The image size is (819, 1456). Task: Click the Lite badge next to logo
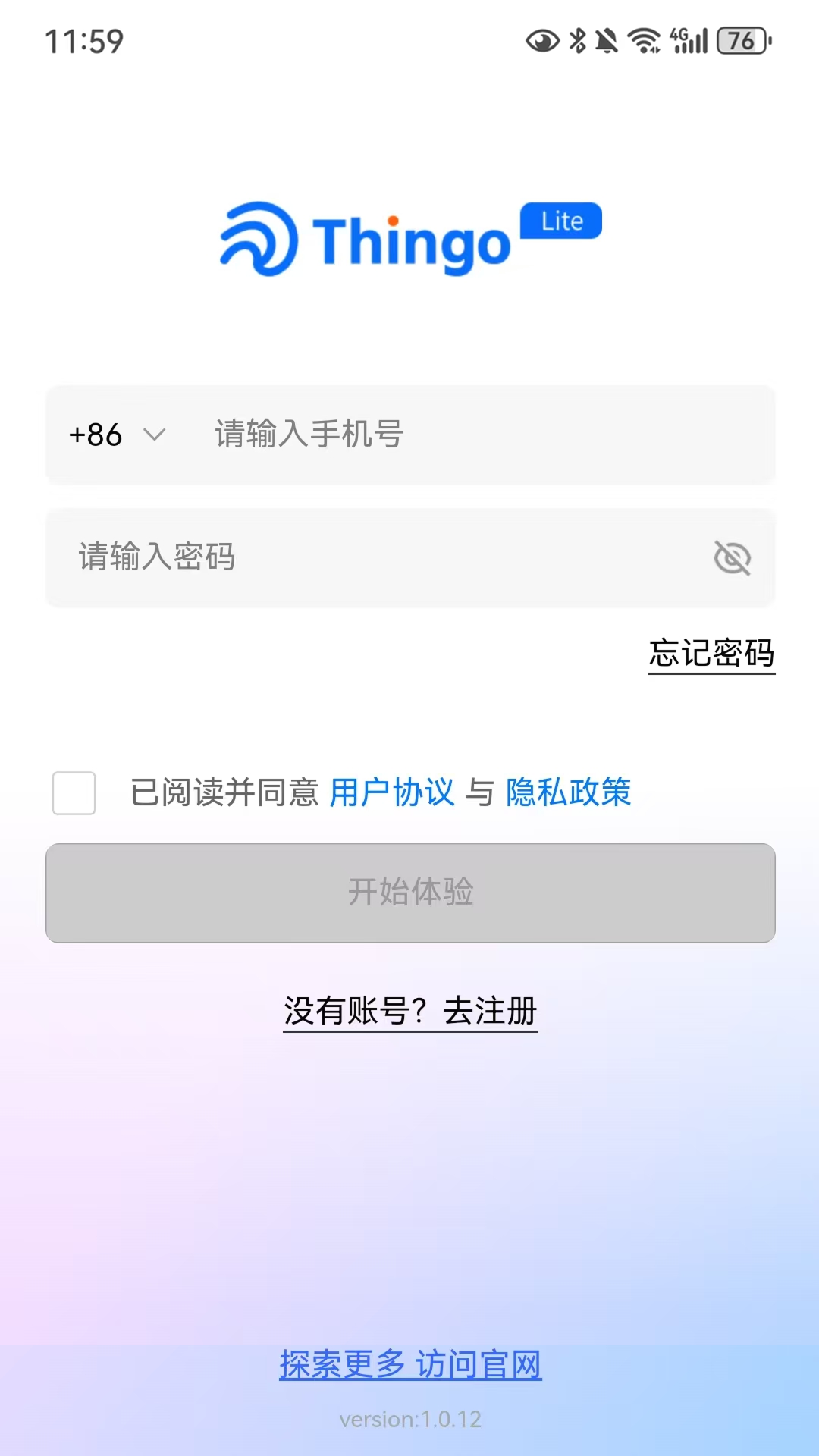coord(560,221)
